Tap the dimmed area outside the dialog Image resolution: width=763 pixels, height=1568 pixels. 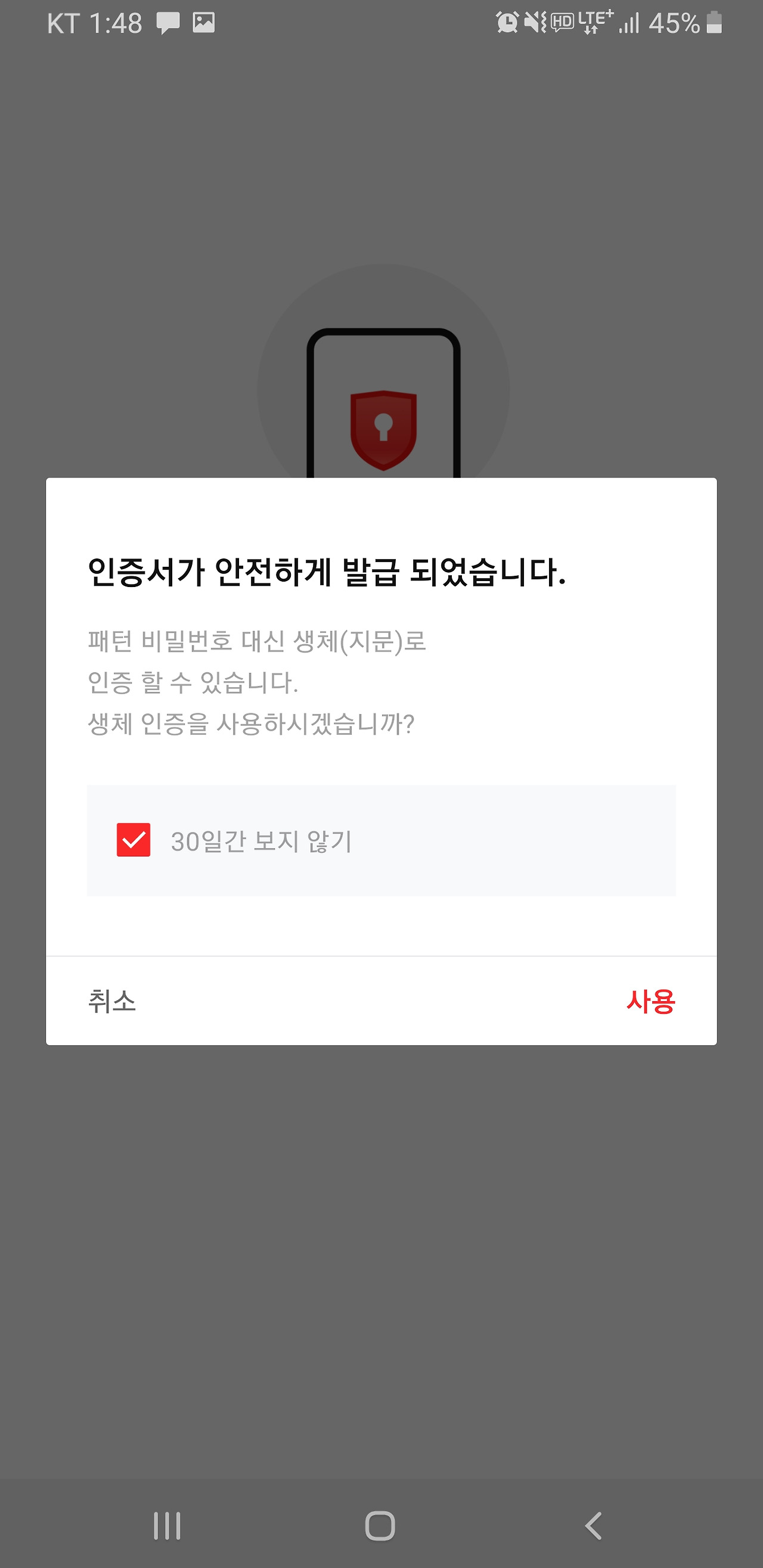pos(382,1278)
